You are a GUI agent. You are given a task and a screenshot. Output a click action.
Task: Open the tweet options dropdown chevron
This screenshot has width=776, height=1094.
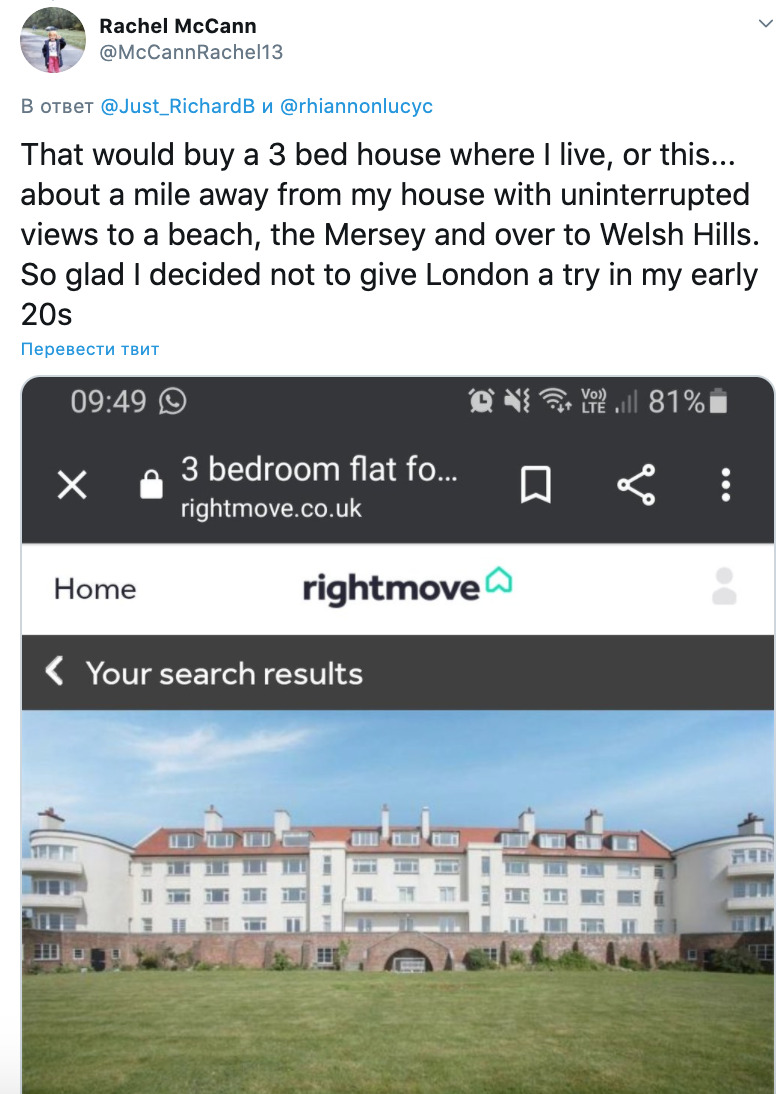(x=764, y=22)
